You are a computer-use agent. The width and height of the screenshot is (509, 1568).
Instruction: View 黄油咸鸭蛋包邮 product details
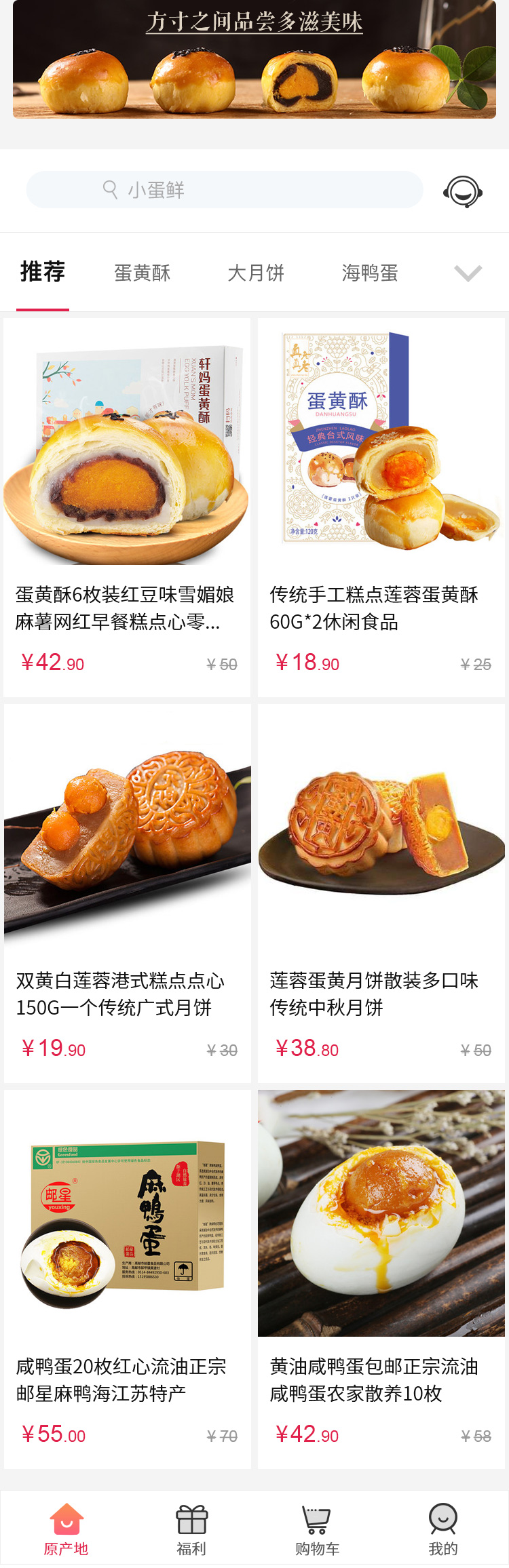(x=381, y=1279)
